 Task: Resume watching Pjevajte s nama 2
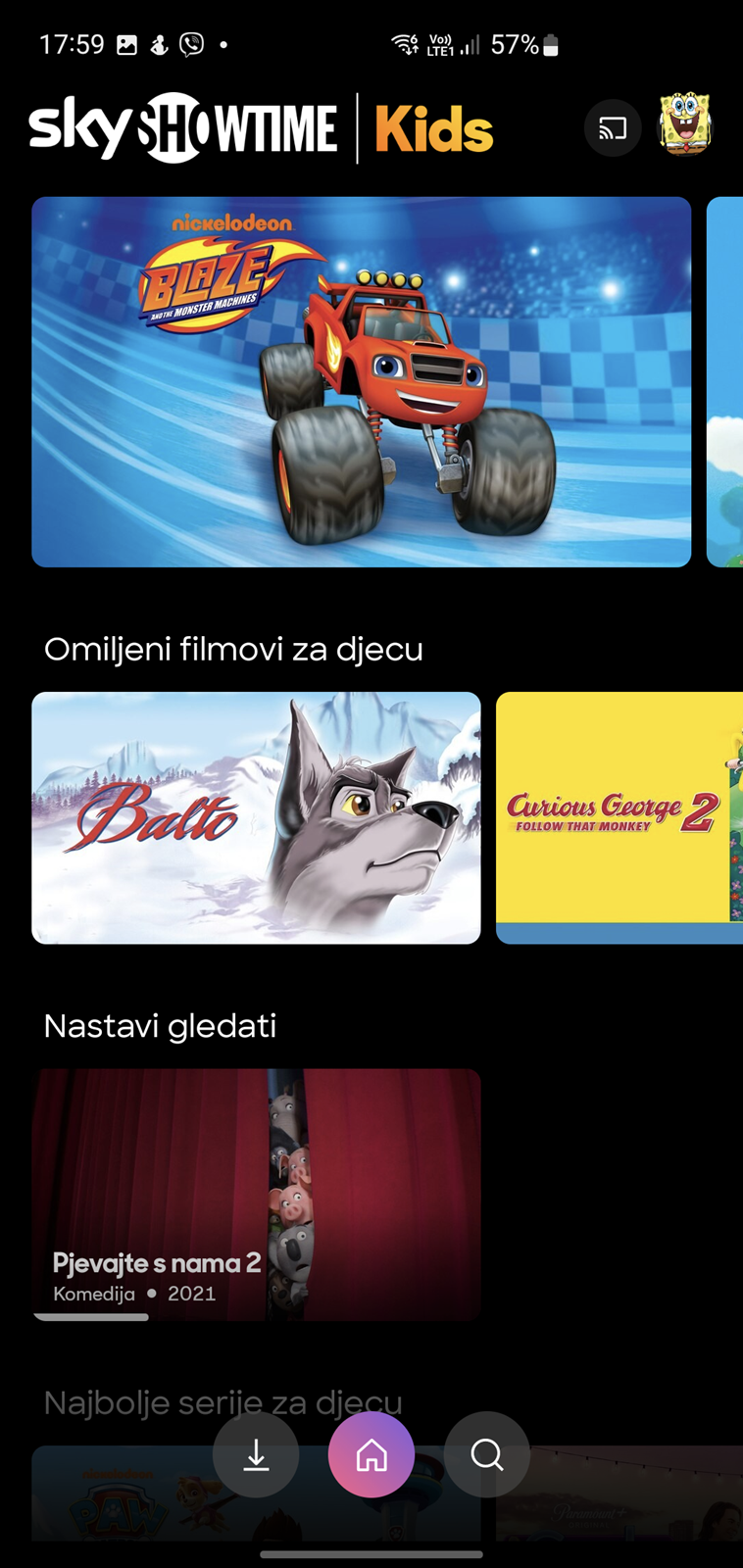pyautogui.click(x=256, y=1196)
